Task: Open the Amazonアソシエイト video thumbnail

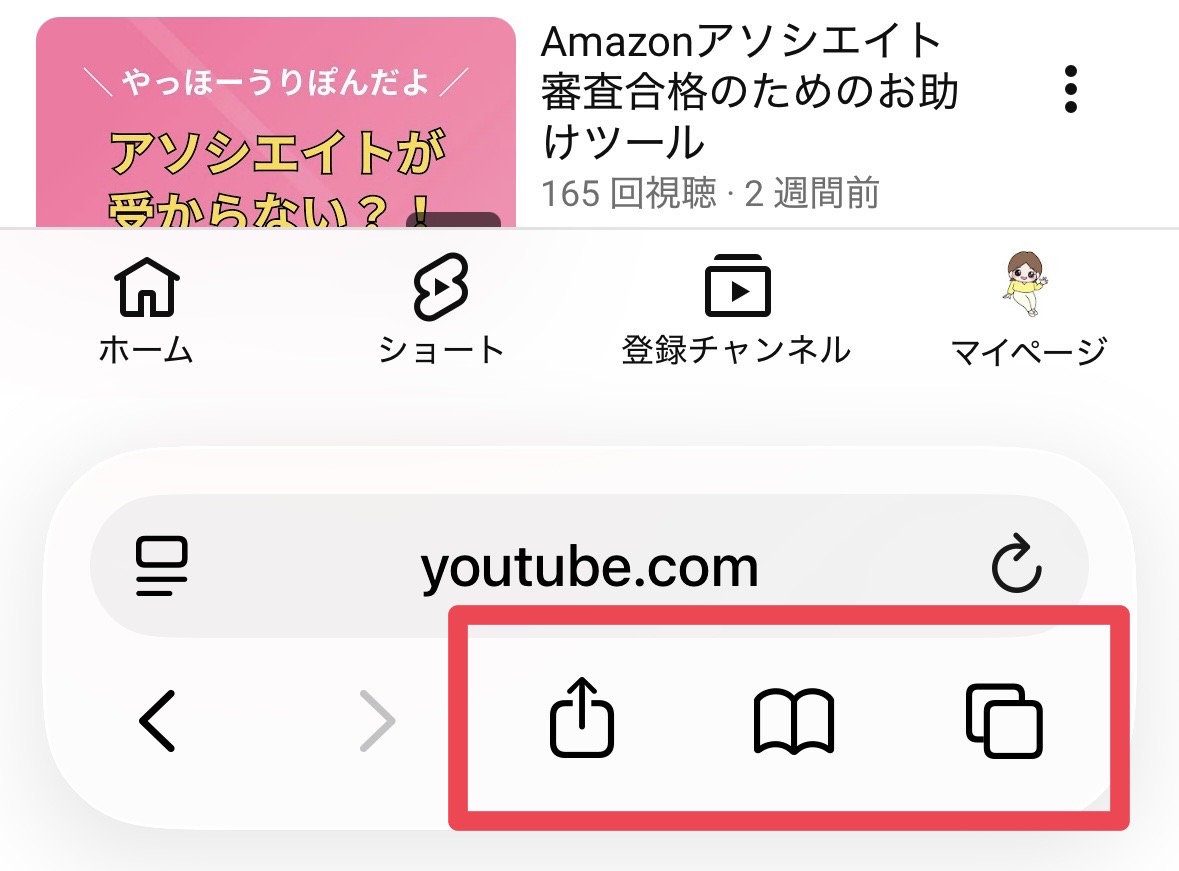Action: (x=275, y=125)
